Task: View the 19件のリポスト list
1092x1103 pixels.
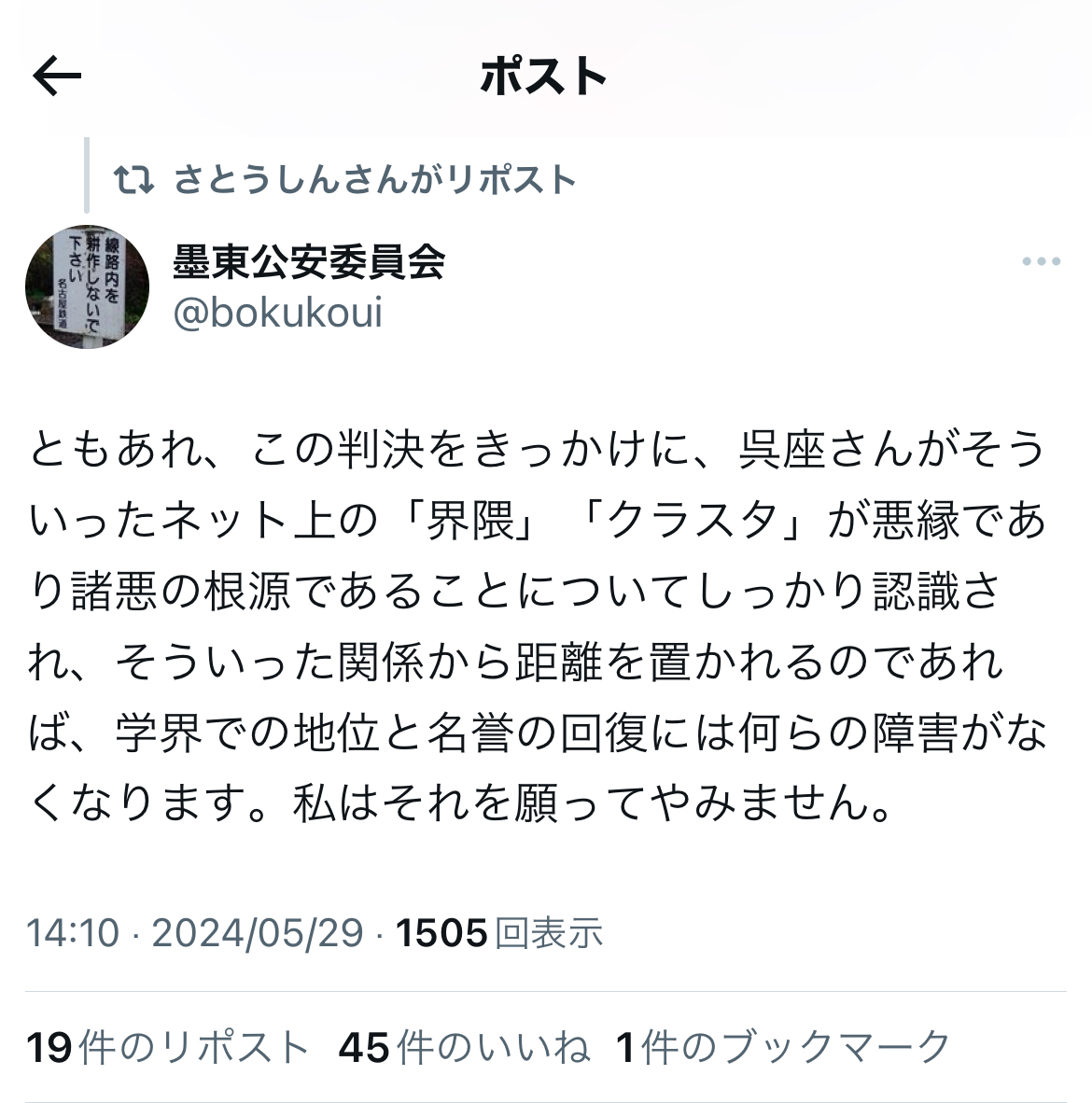Action: point(167,1048)
